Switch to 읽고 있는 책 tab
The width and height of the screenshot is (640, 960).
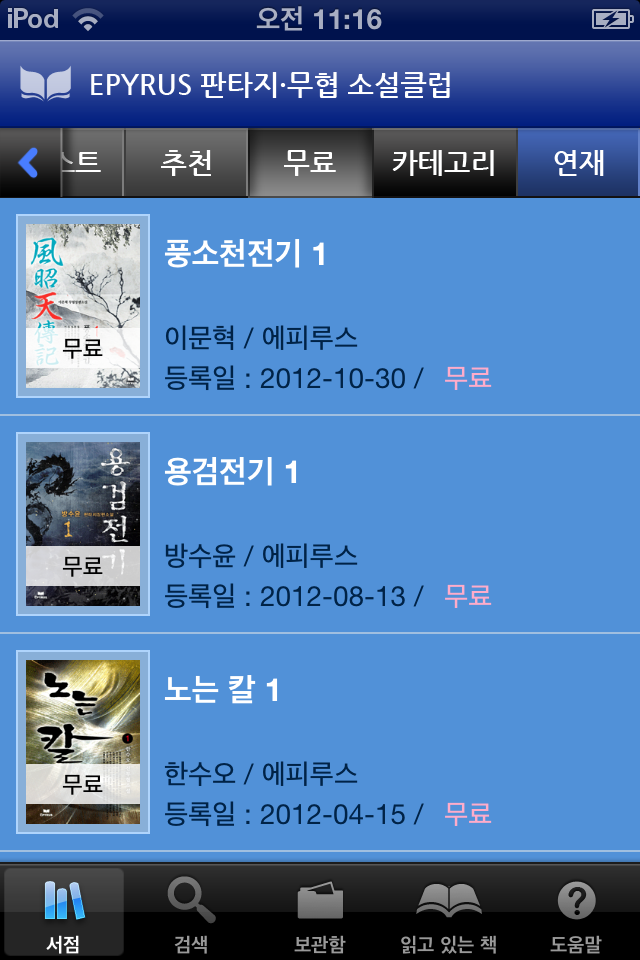[448, 912]
